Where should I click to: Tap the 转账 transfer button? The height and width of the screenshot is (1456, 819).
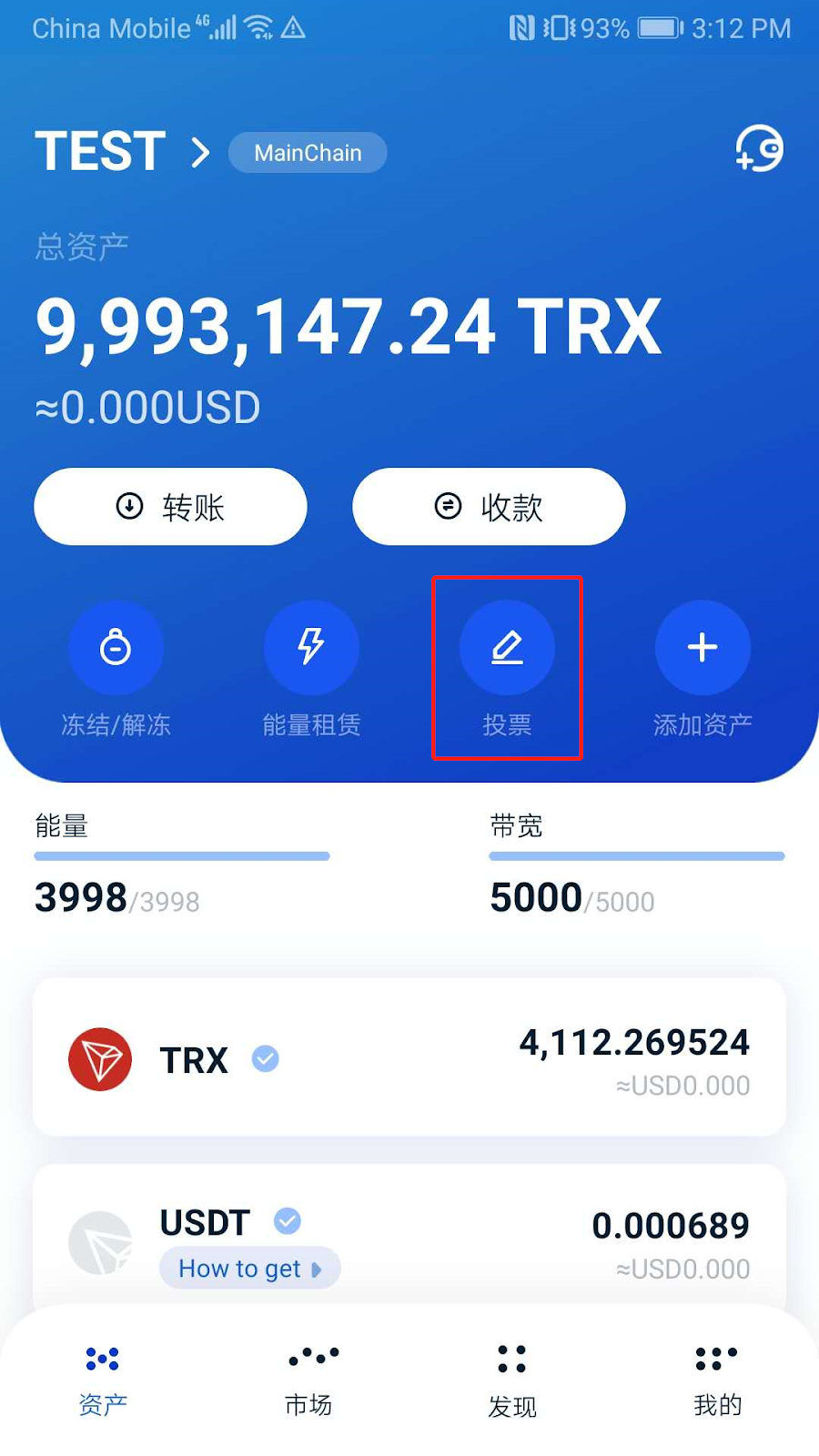pos(171,507)
